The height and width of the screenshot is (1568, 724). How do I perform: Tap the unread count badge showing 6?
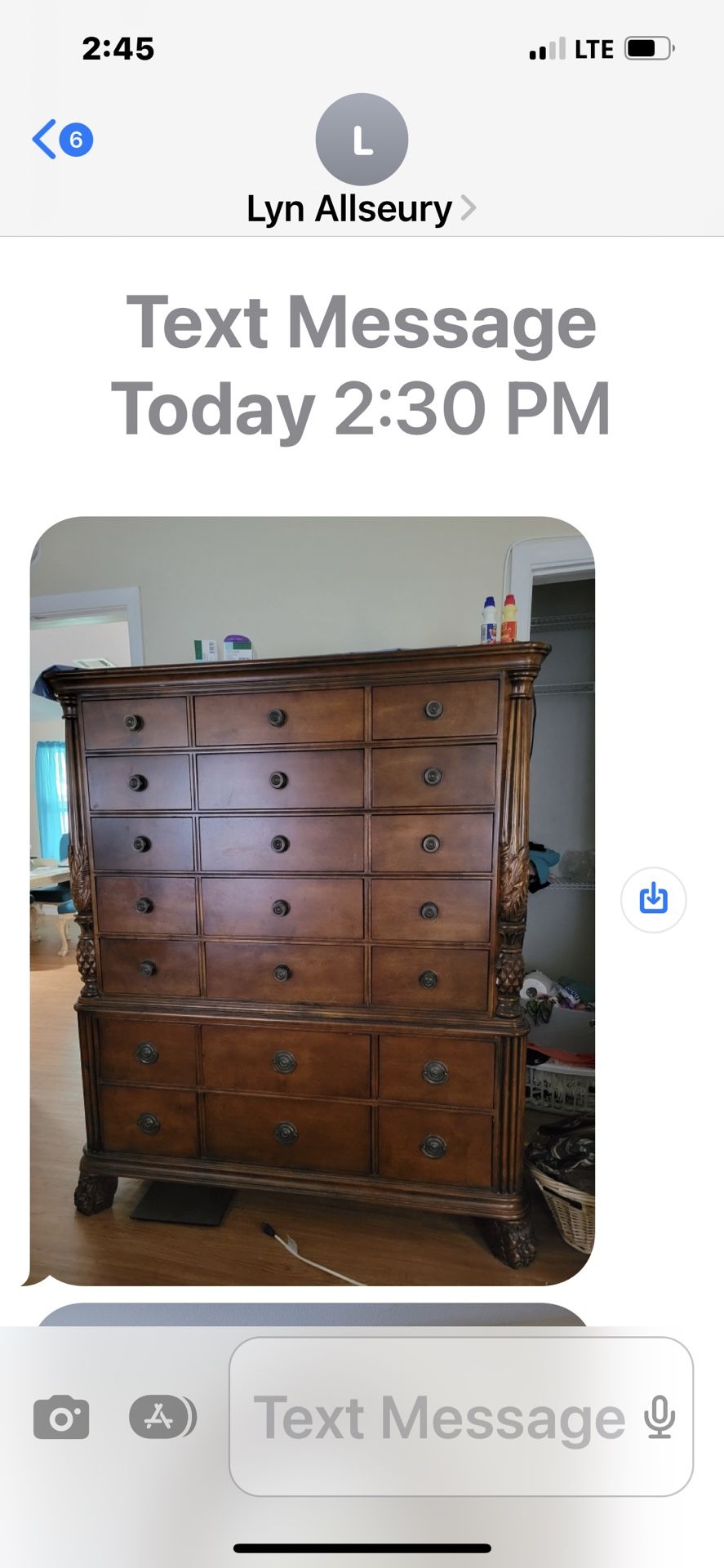coord(75,140)
